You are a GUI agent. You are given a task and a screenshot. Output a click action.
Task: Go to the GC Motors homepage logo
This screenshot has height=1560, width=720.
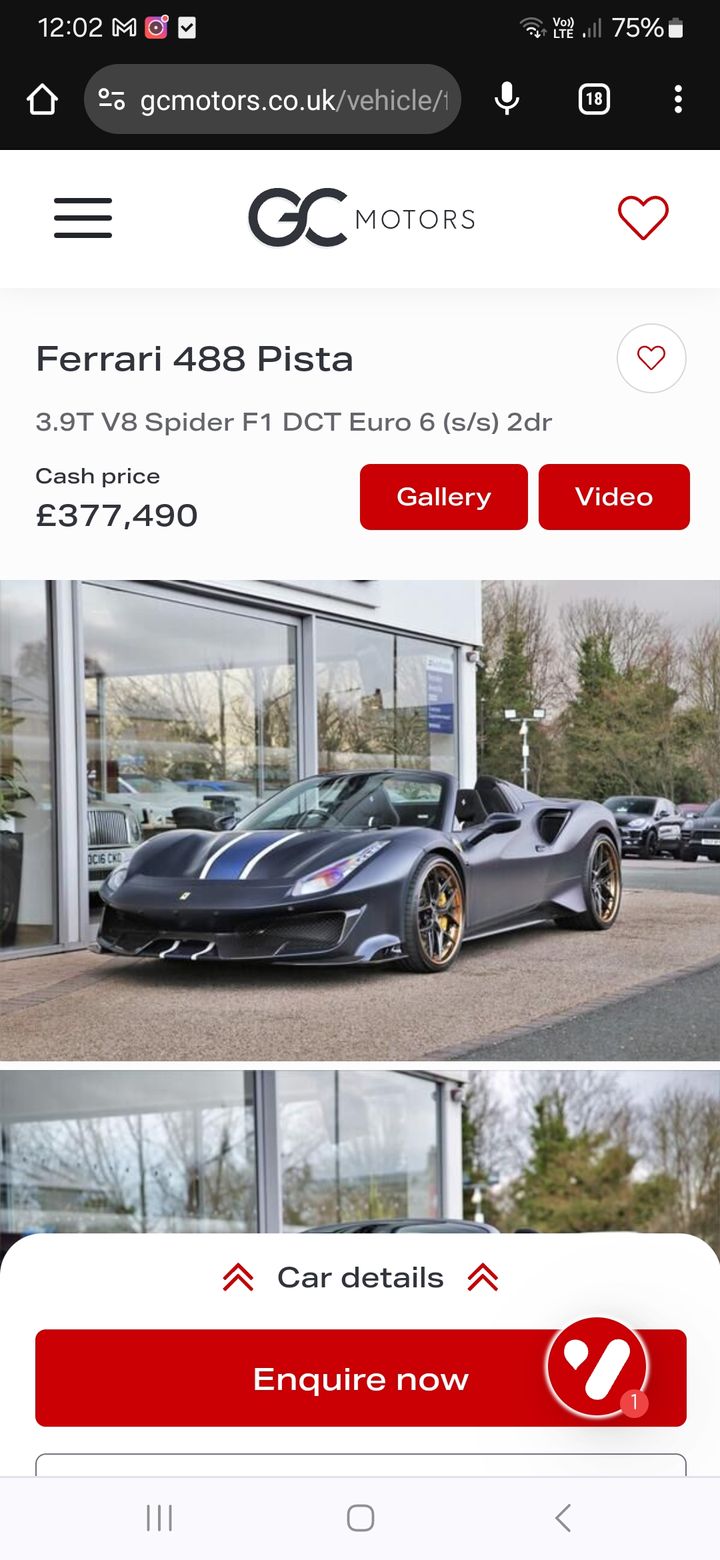tap(361, 218)
